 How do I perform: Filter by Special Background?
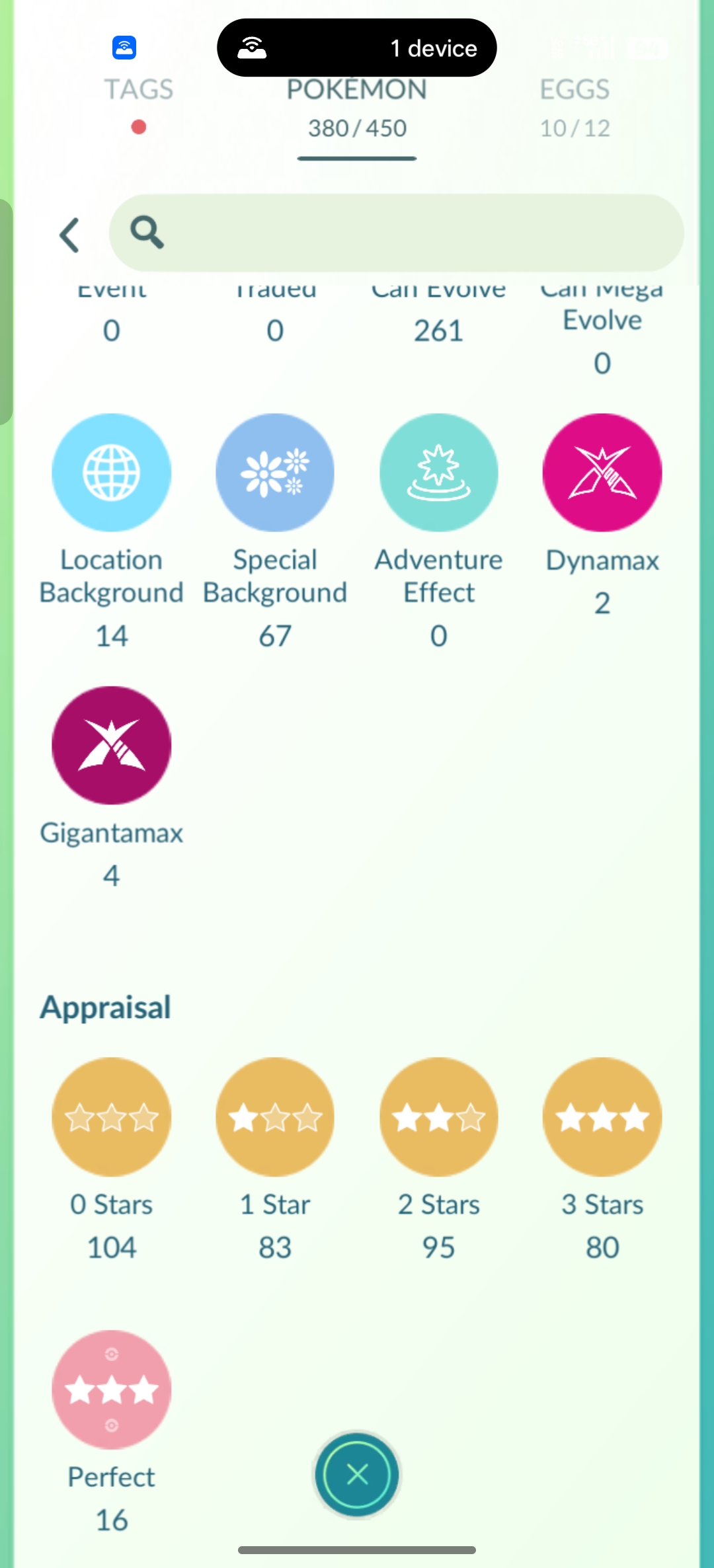[275, 473]
